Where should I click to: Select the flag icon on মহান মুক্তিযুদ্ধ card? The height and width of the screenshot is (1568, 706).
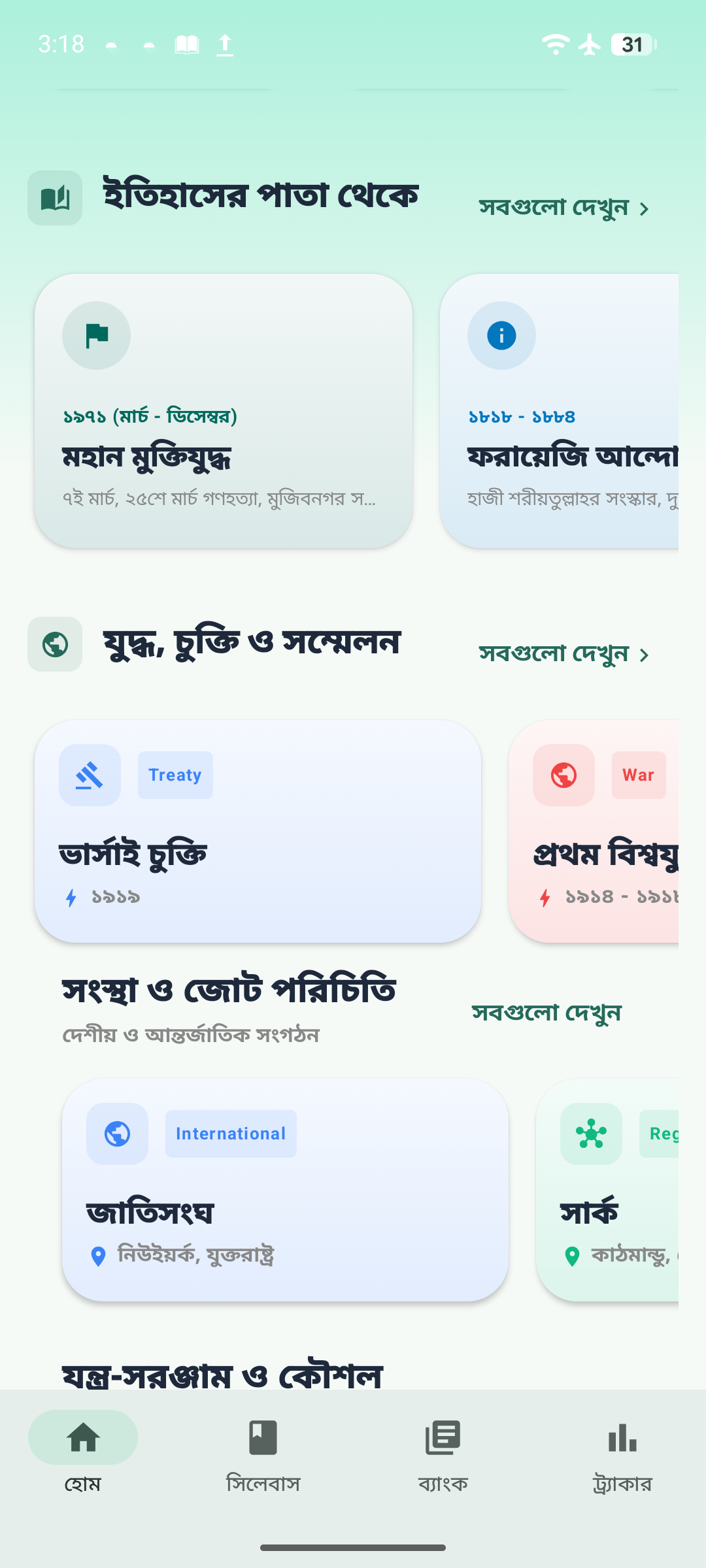96,335
